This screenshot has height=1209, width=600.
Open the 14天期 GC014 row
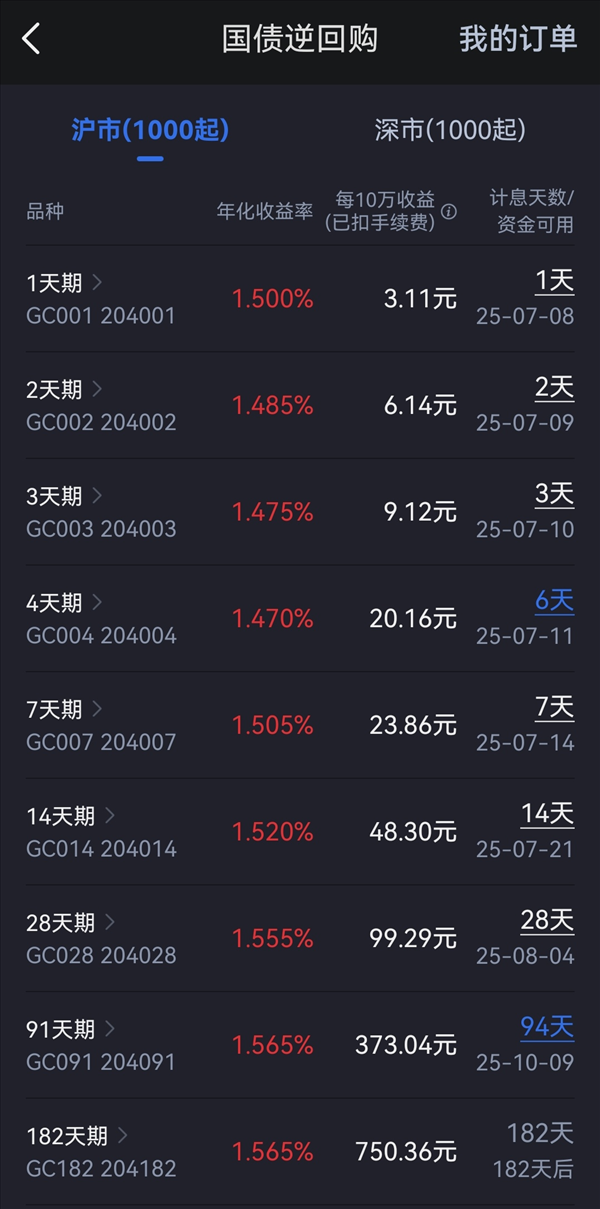coord(300,832)
